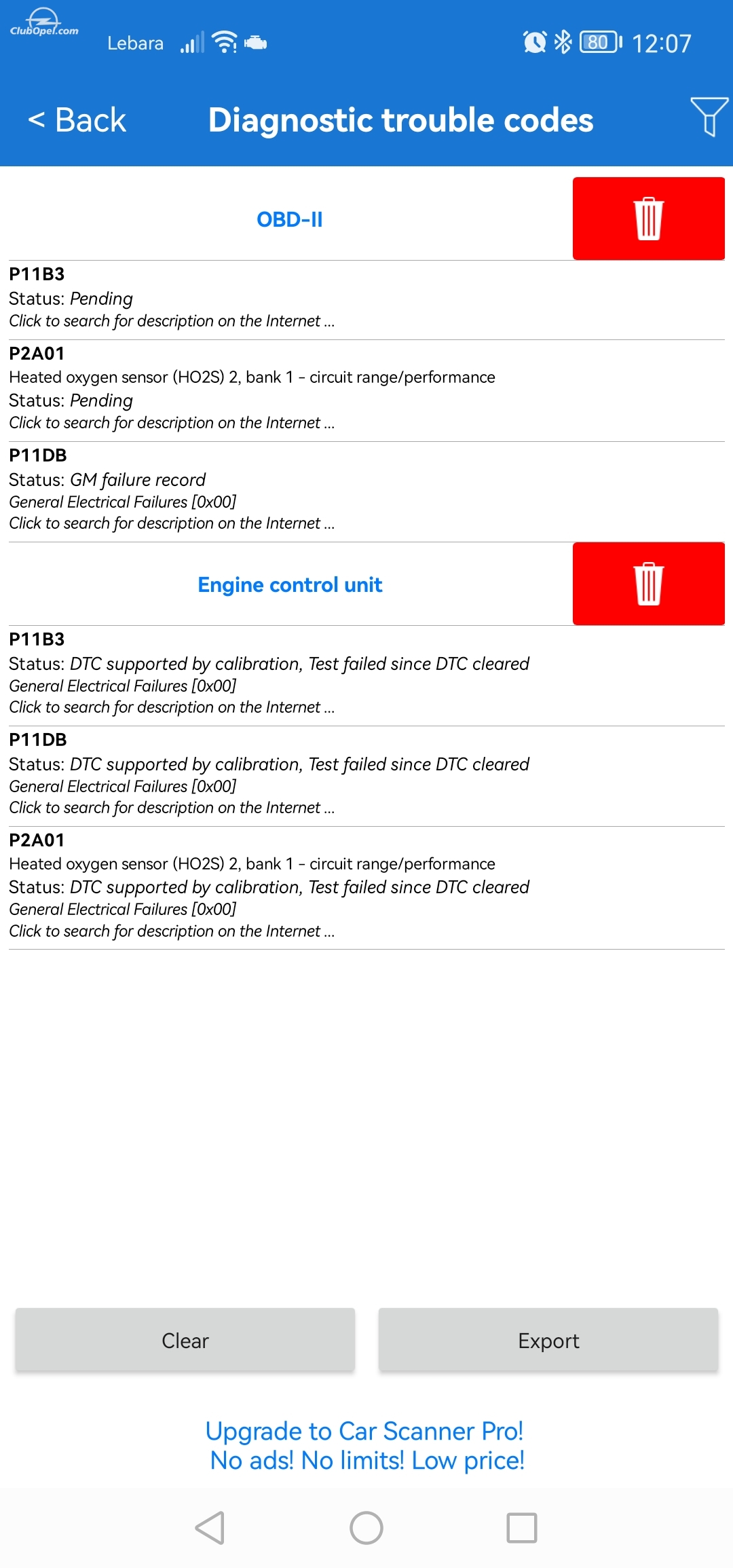Export the trouble codes

[548, 1341]
